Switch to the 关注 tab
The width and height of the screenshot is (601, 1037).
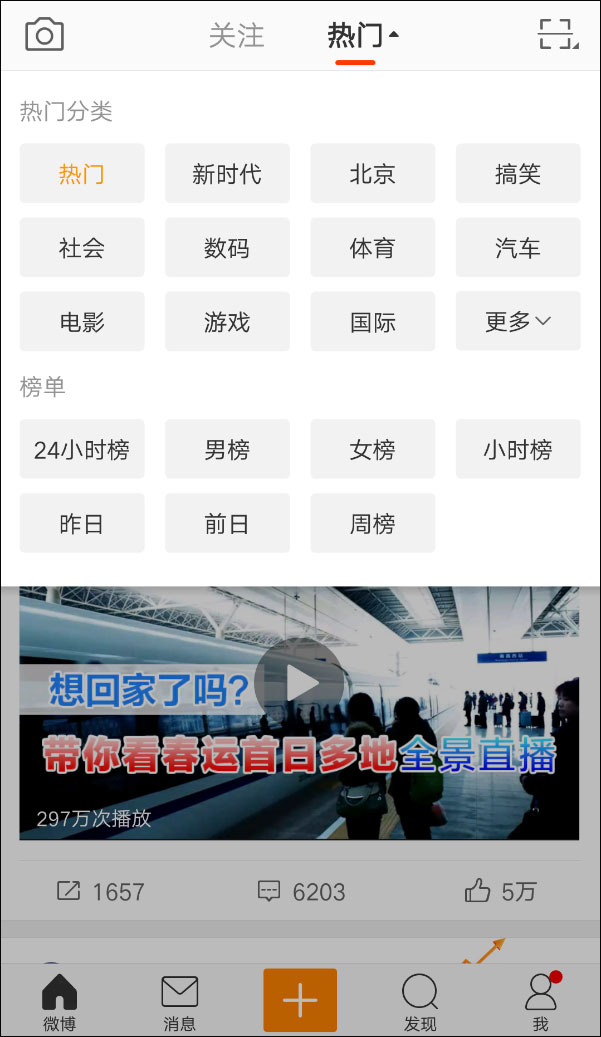tap(237, 36)
